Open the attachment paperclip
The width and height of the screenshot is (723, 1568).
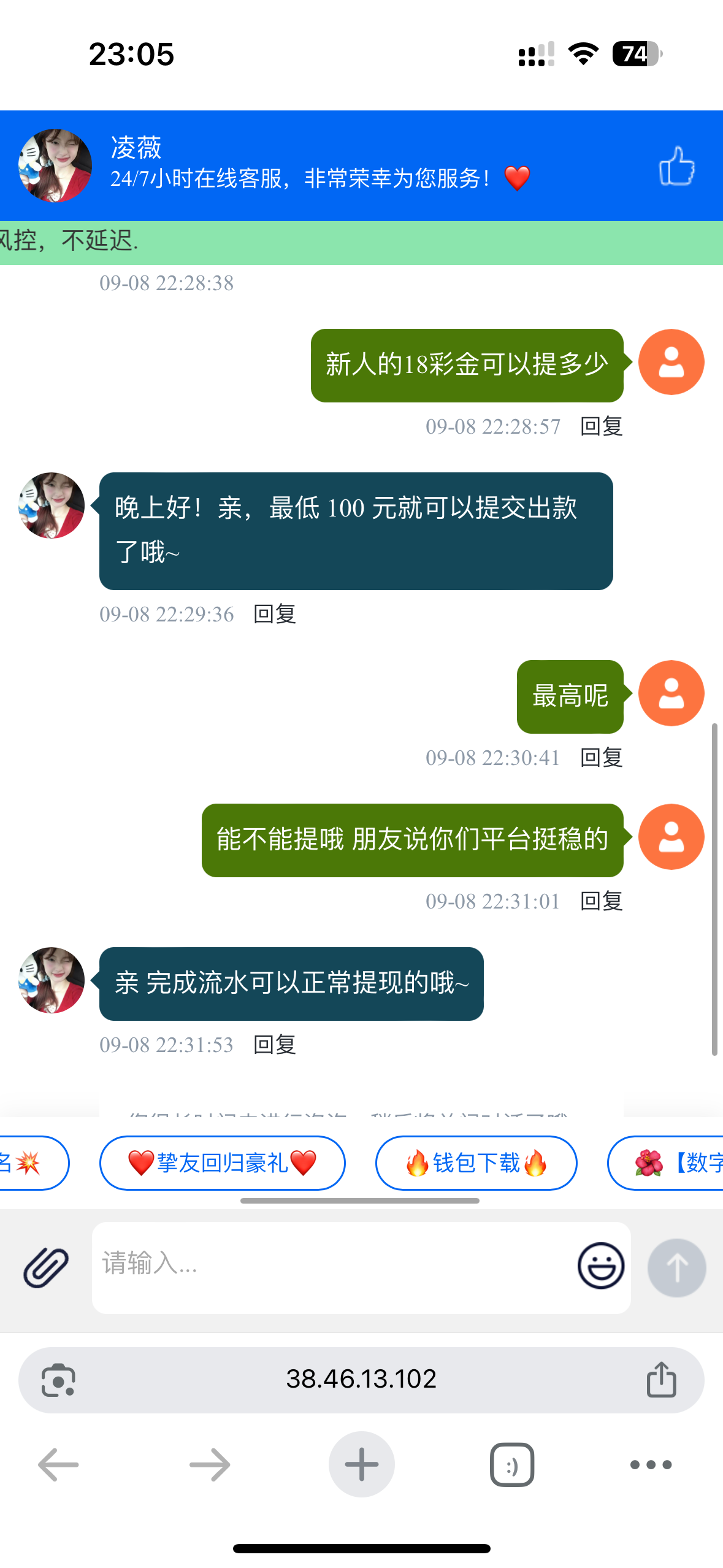click(x=46, y=1267)
